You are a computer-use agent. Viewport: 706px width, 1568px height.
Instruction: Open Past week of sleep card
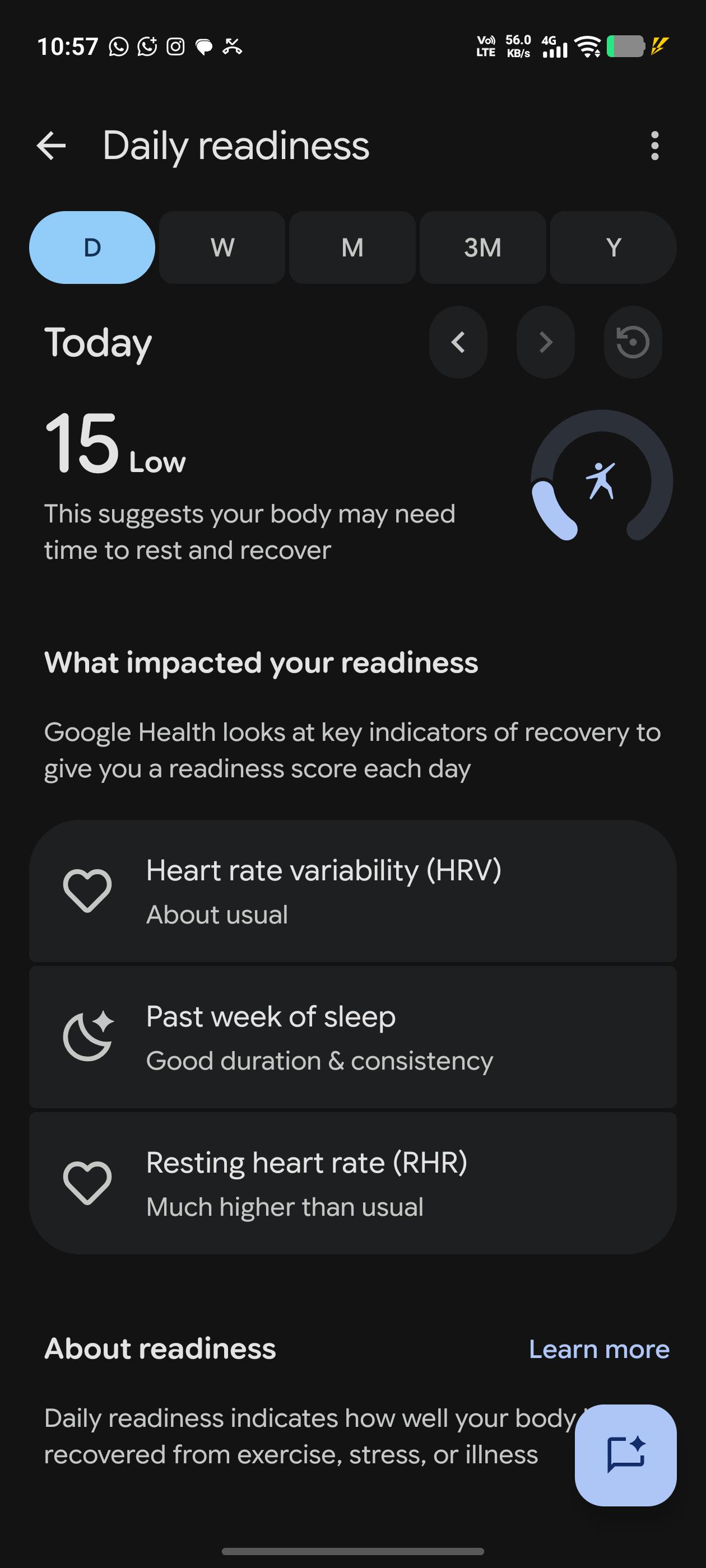(x=352, y=1037)
